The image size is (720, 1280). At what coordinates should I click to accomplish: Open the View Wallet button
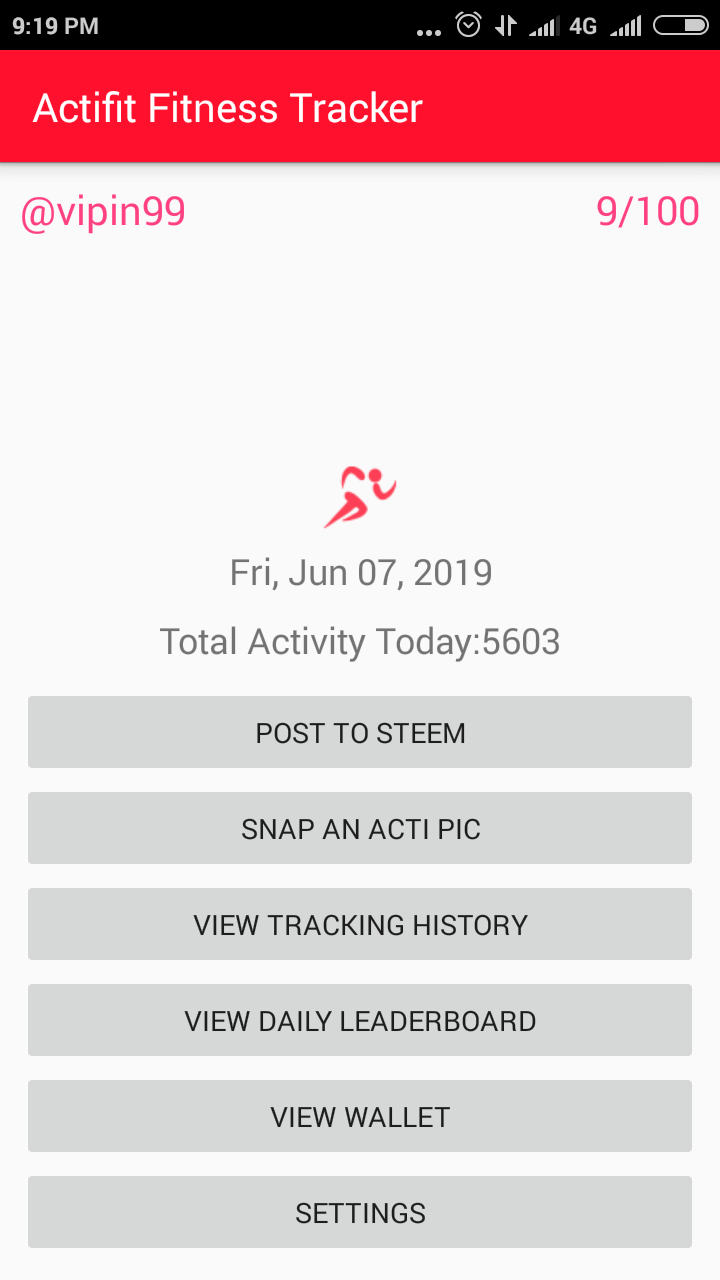tap(360, 1116)
